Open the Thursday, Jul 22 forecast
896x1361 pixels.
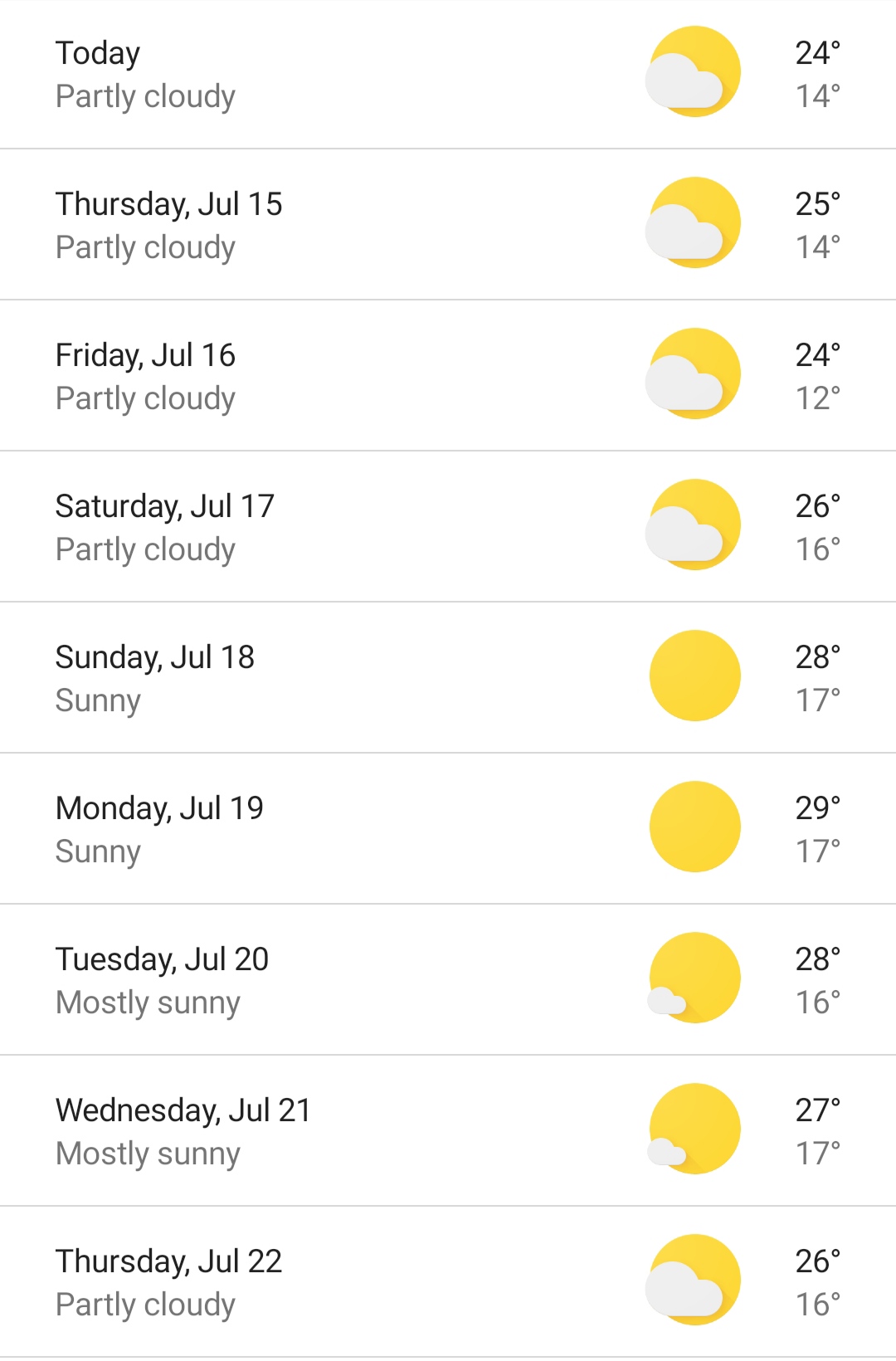448,1282
